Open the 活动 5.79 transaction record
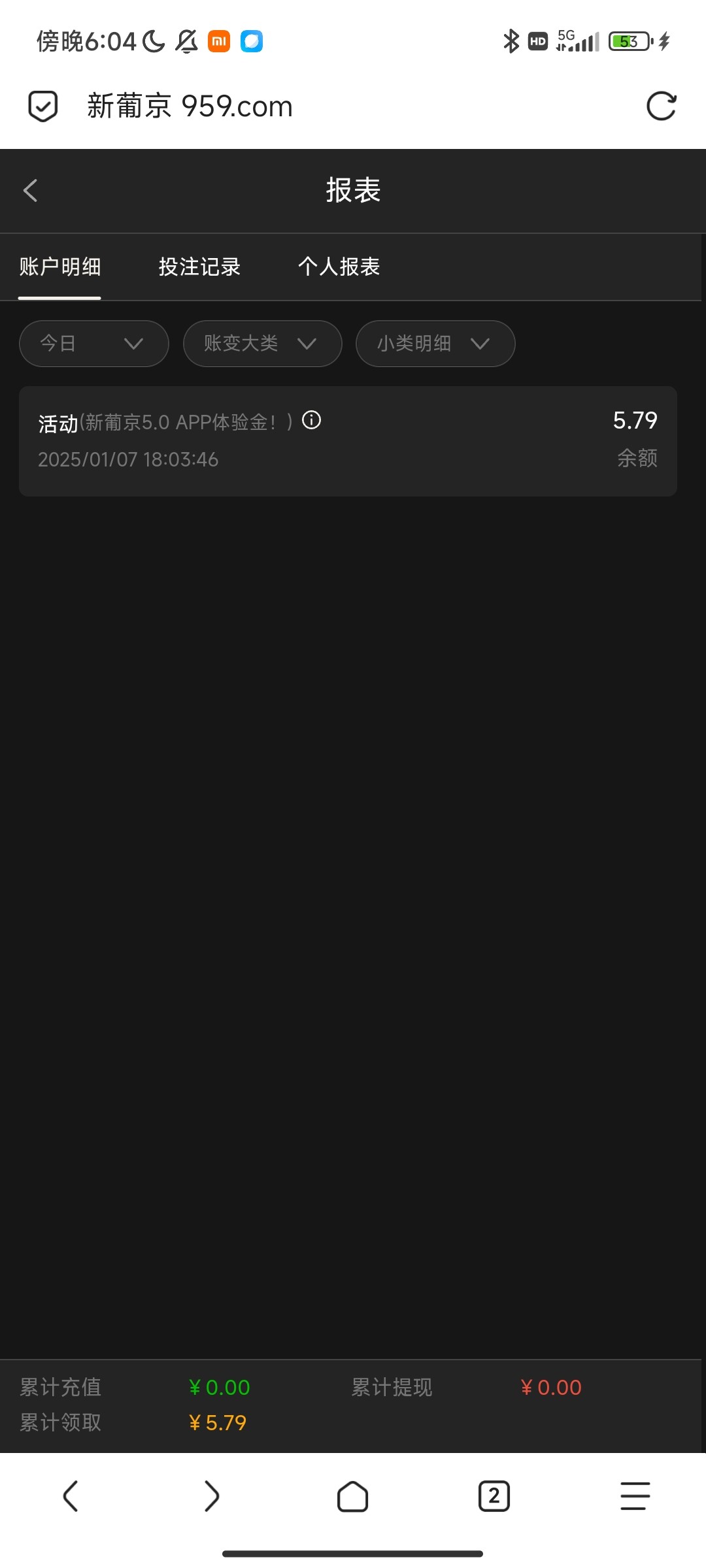Image resolution: width=706 pixels, height=1568 pixels. (348, 441)
